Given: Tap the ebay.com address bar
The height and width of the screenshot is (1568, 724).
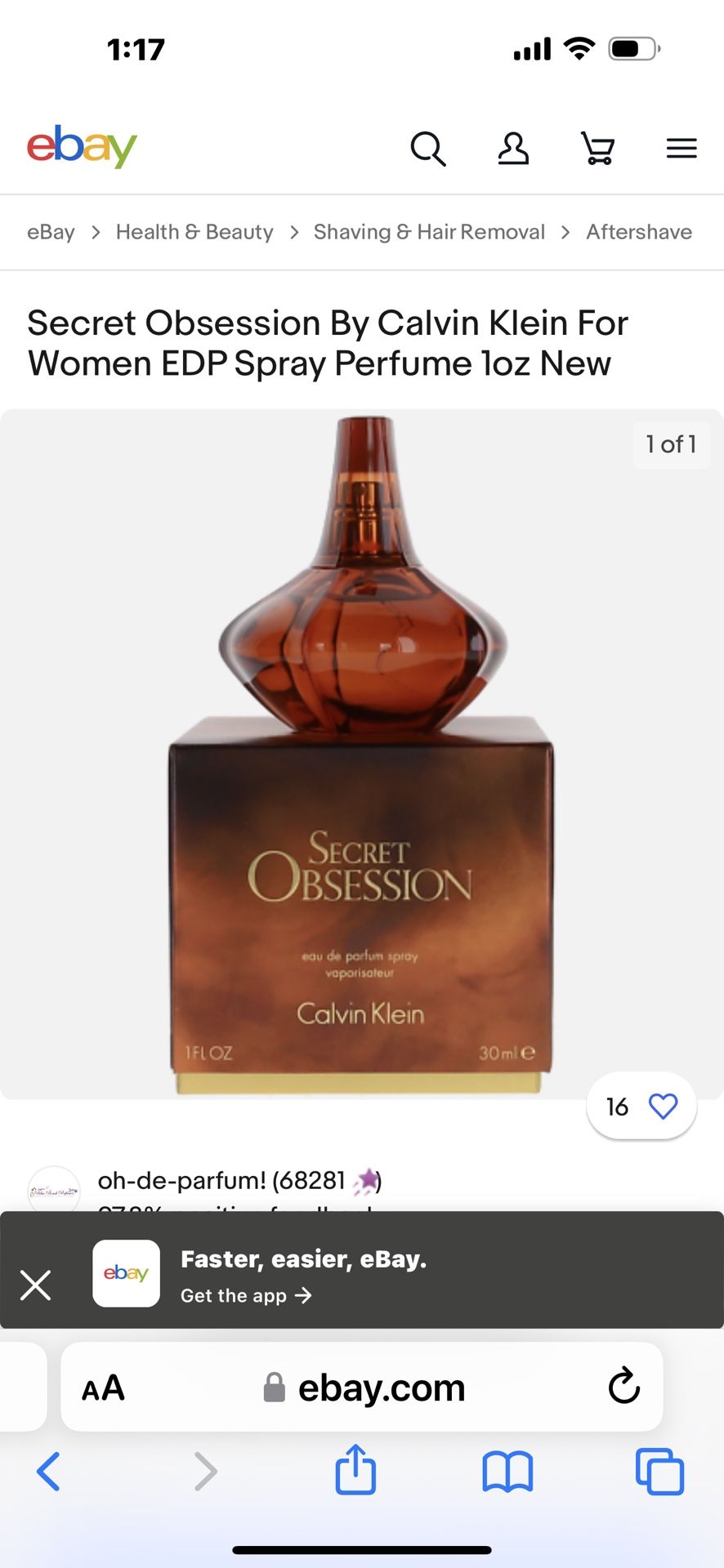Looking at the screenshot, I should [364, 1388].
